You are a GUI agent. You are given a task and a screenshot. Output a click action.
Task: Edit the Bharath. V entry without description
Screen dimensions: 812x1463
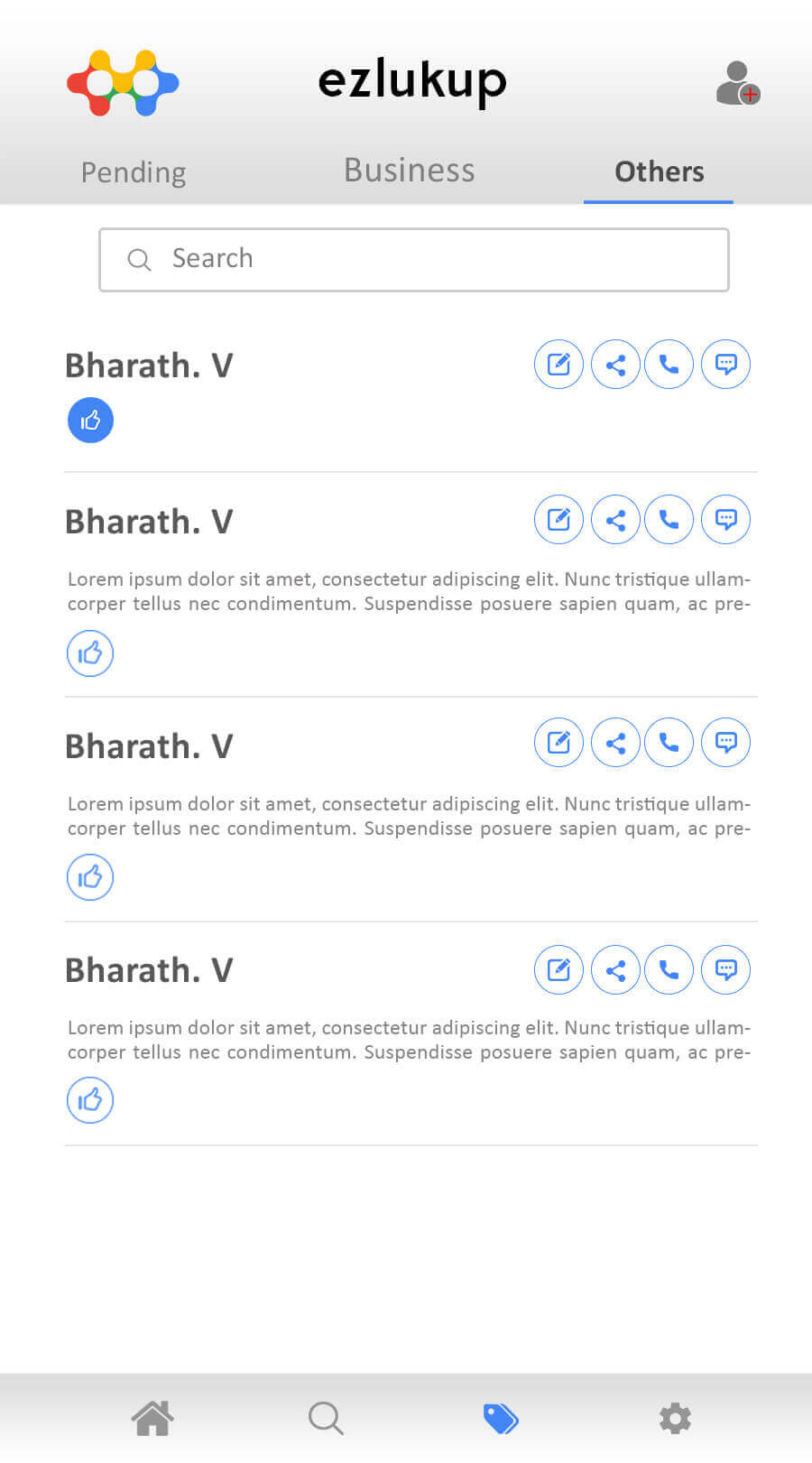(559, 365)
